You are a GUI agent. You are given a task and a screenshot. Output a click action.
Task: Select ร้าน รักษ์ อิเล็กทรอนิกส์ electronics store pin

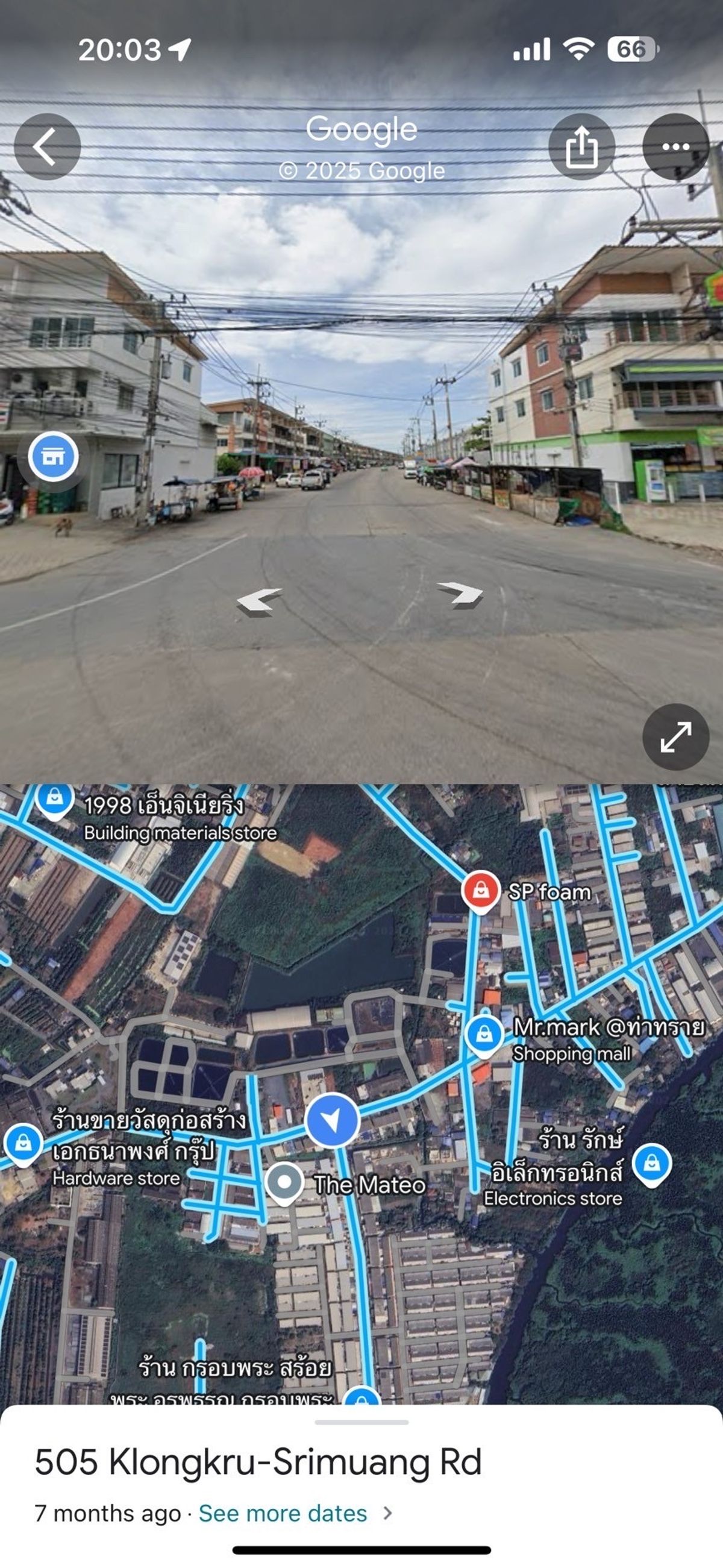[652, 1165]
